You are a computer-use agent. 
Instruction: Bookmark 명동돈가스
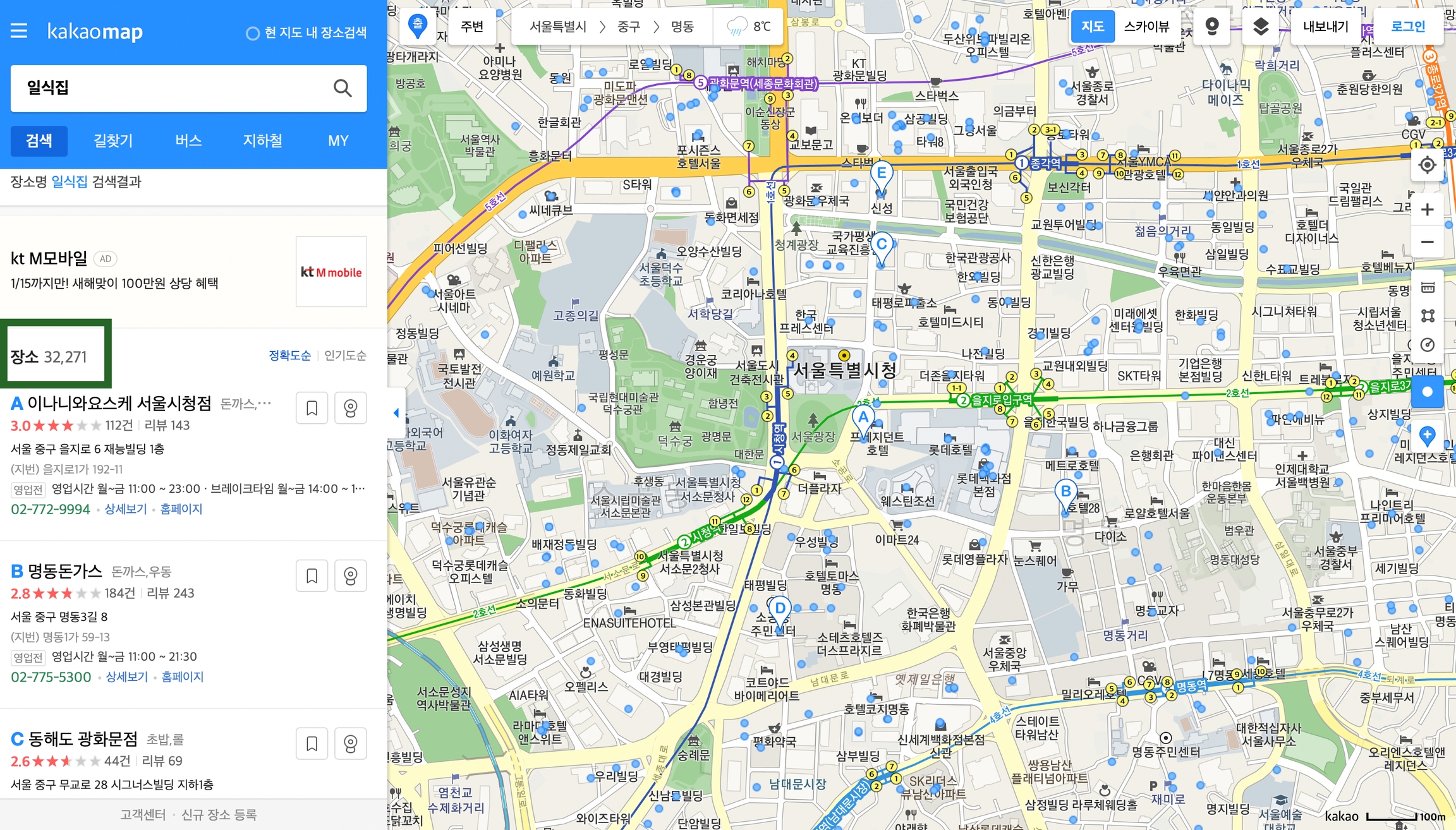click(x=312, y=575)
